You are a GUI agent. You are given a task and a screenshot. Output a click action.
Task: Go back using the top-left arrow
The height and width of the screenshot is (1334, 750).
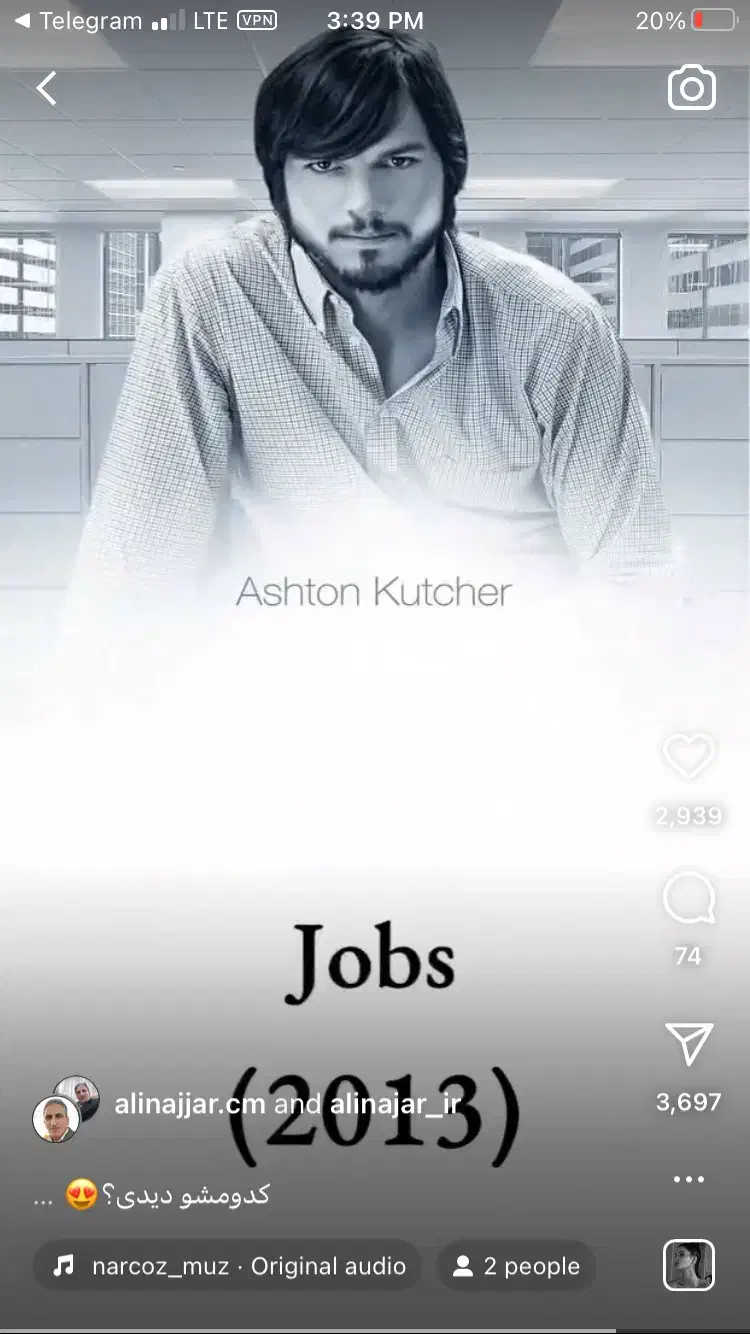tap(47, 89)
